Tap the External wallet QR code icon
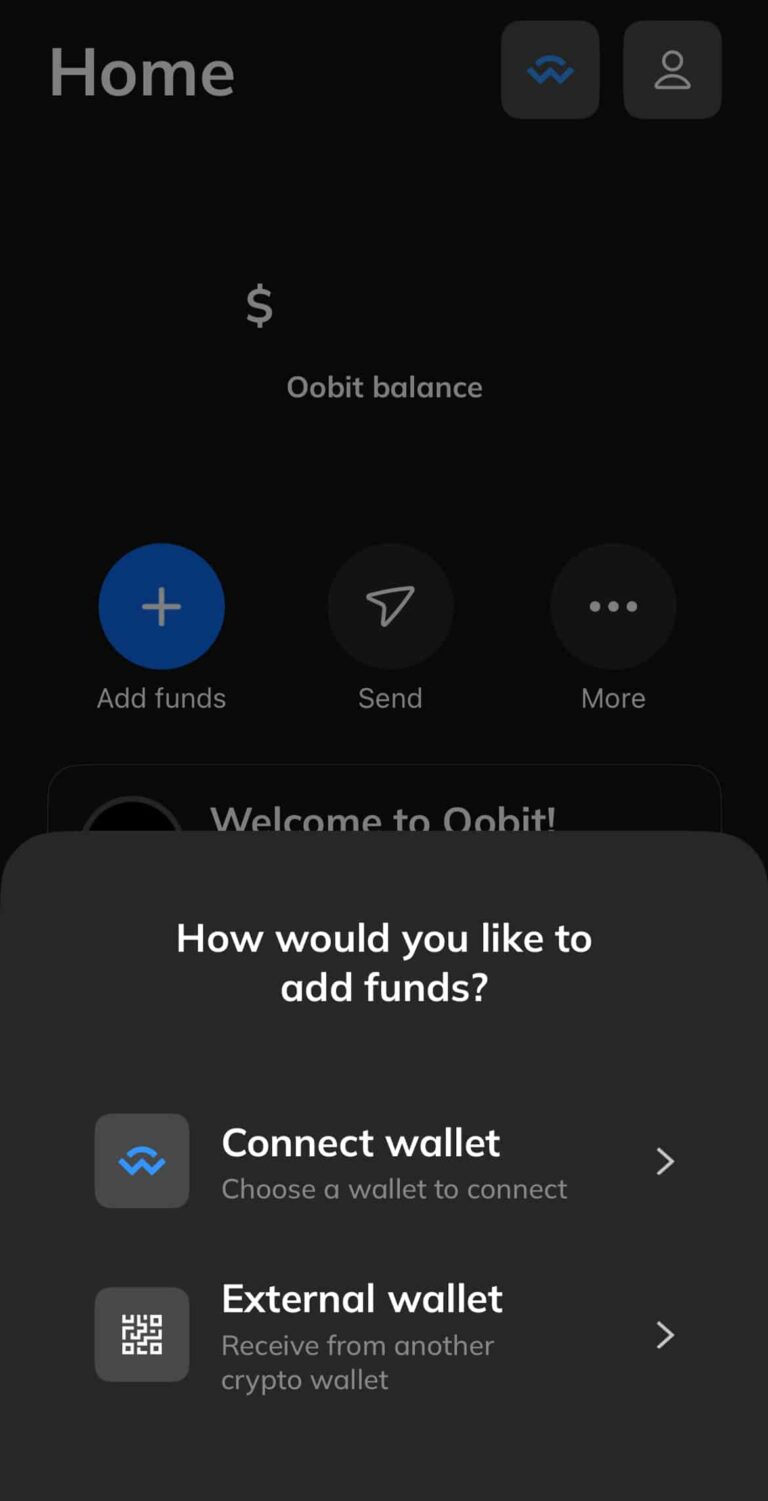This screenshot has height=1501, width=768. click(x=141, y=1334)
